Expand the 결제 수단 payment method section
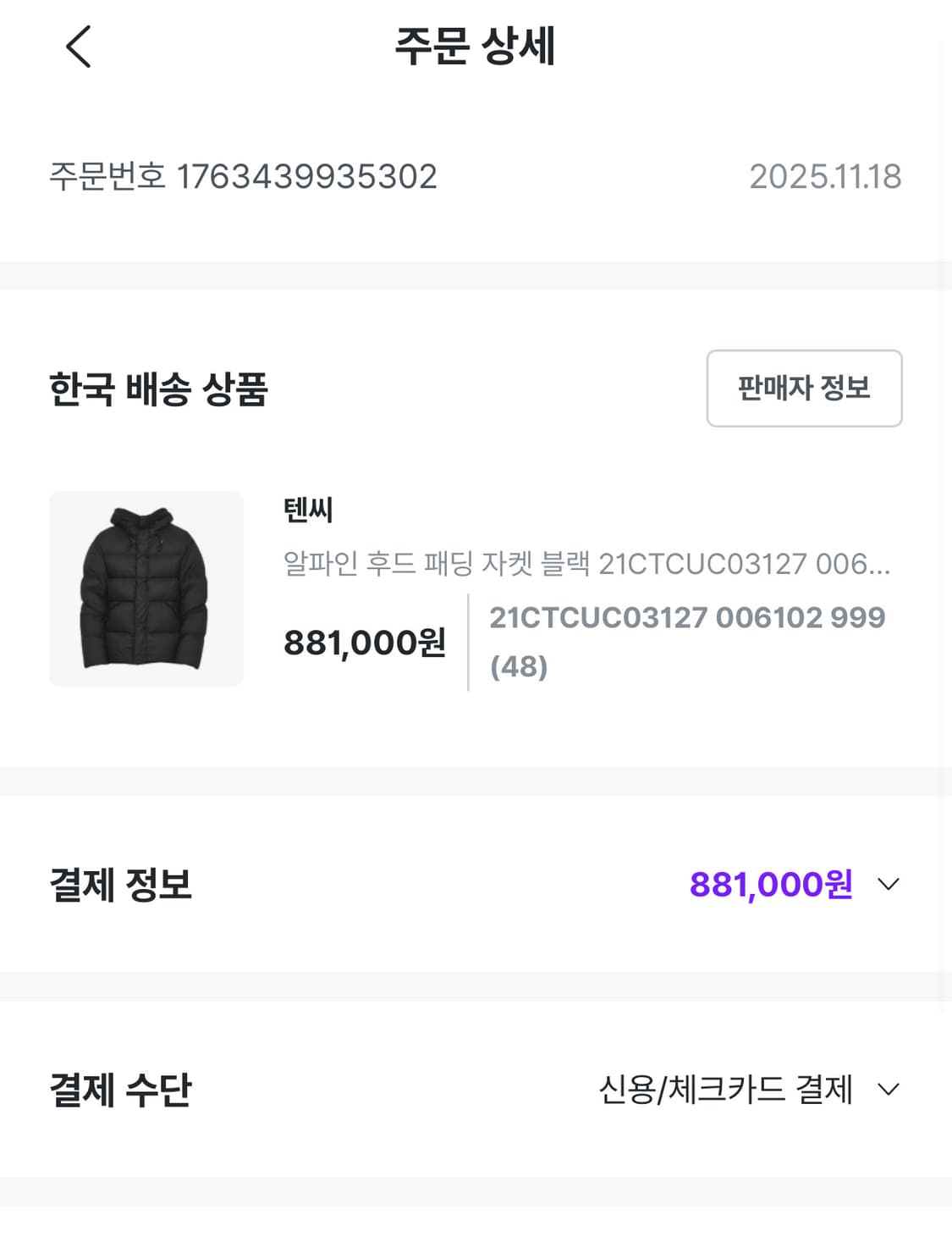952x1253 pixels. pos(887,1091)
